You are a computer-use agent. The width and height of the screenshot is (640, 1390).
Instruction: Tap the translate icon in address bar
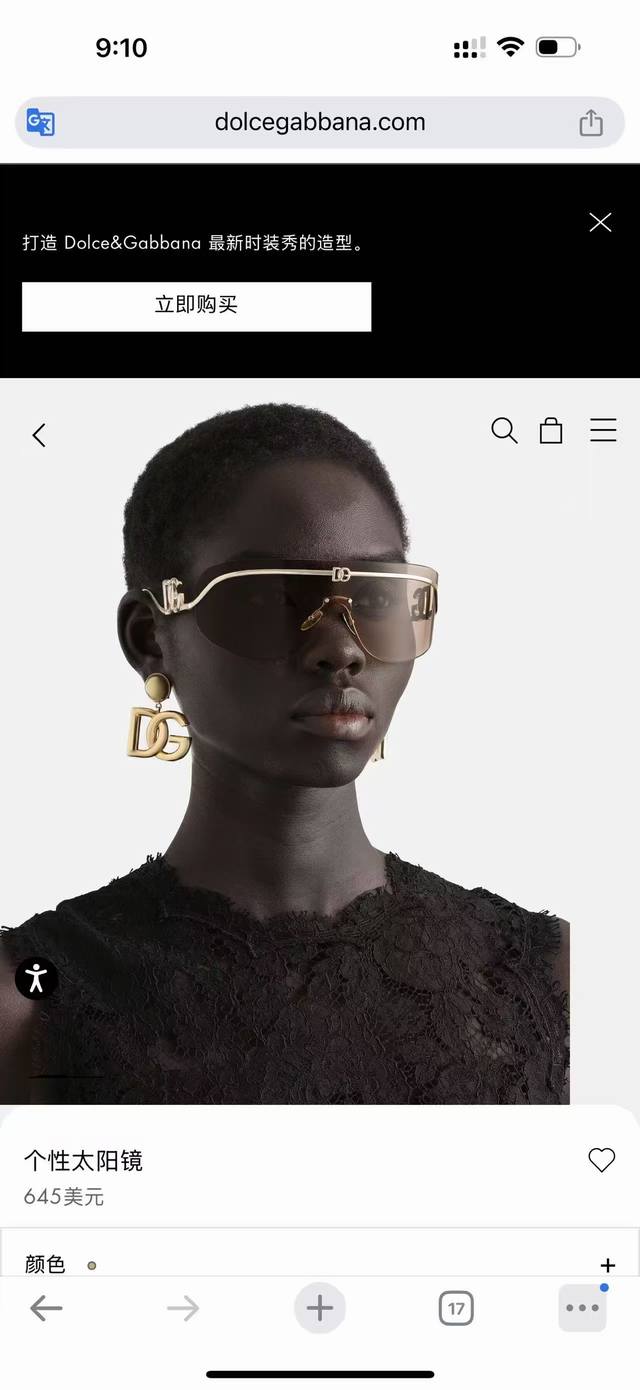[41, 123]
